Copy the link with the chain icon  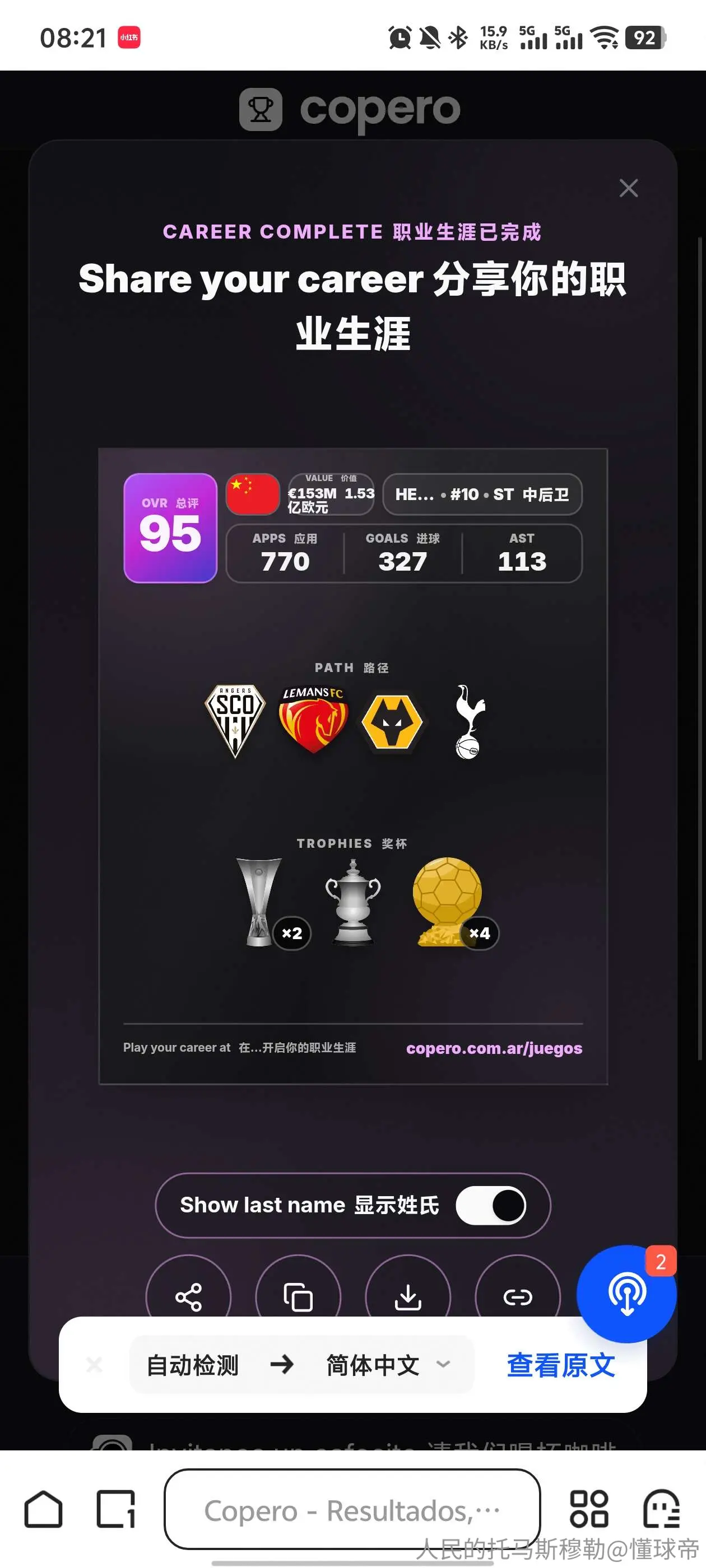(x=517, y=1296)
